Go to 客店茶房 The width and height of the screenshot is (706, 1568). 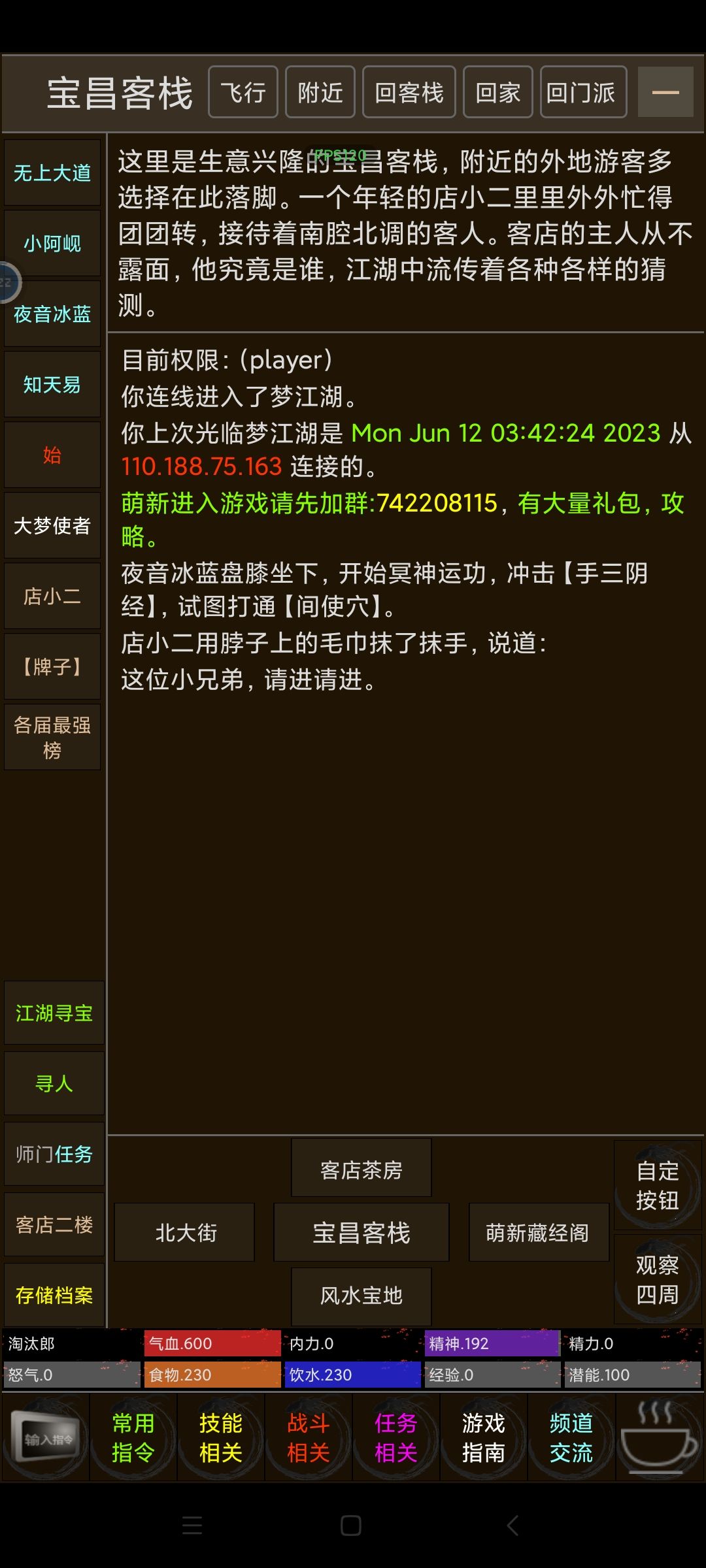(361, 1169)
